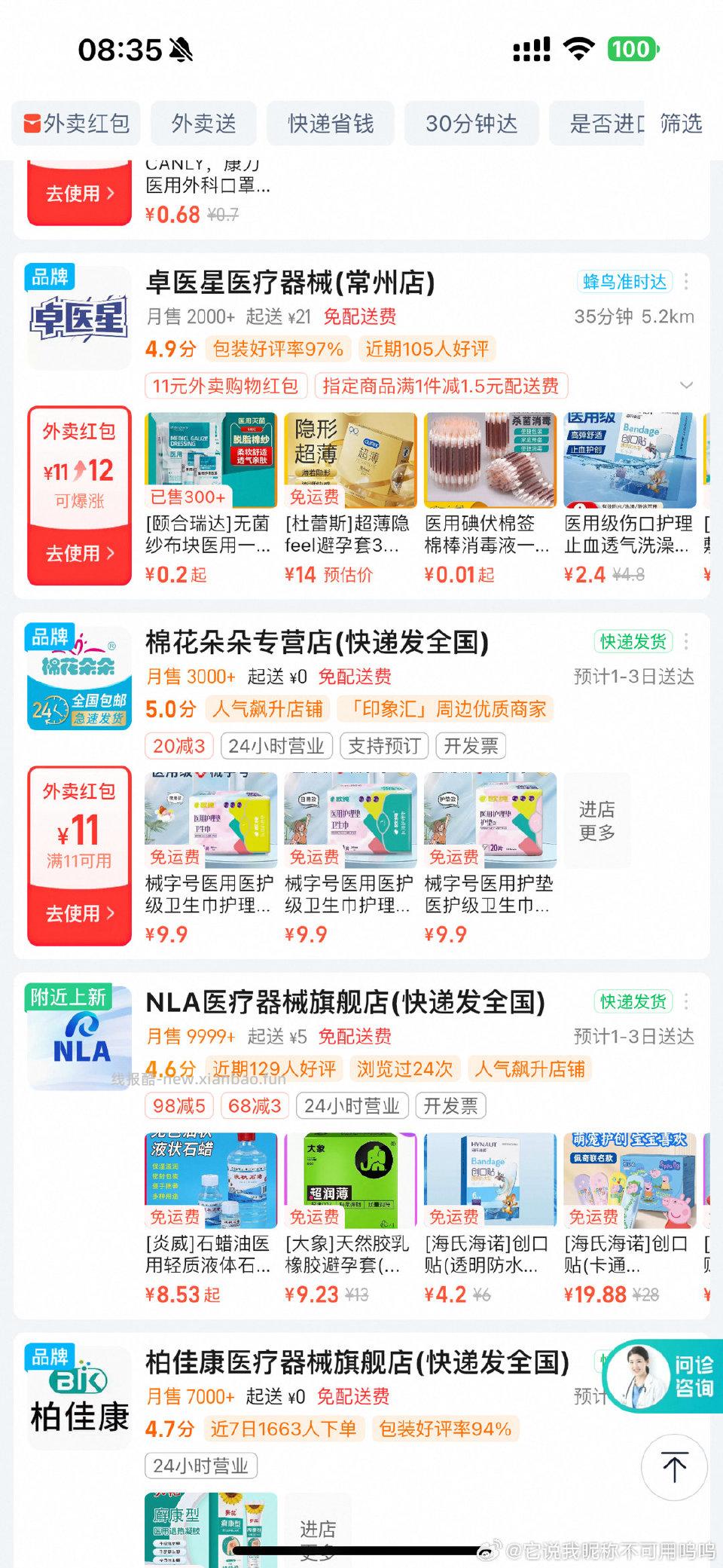Tap the 杜蕾斯 condom product thumbnail

tap(349, 460)
